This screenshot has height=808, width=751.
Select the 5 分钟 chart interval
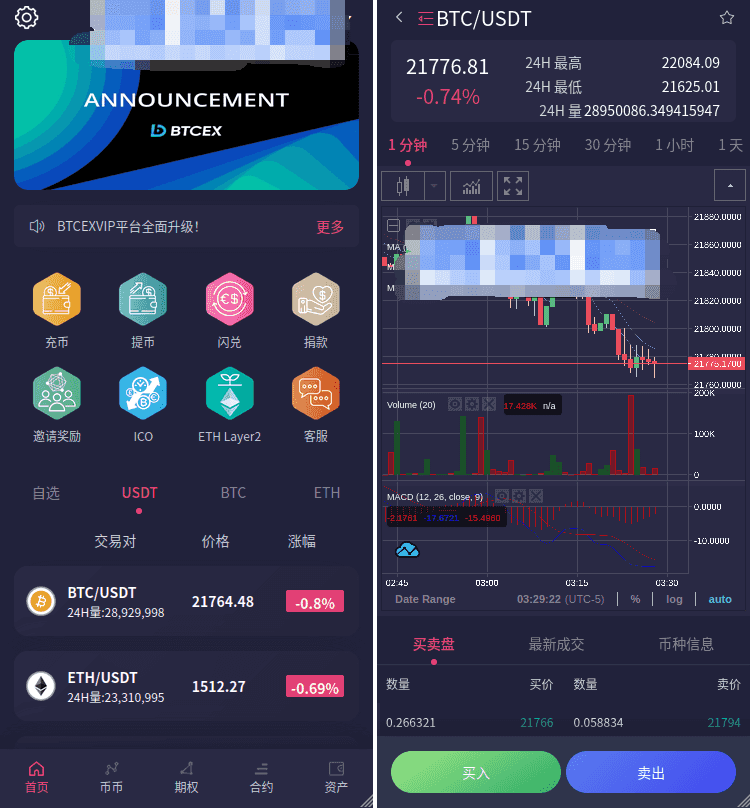click(x=470, y=145)
